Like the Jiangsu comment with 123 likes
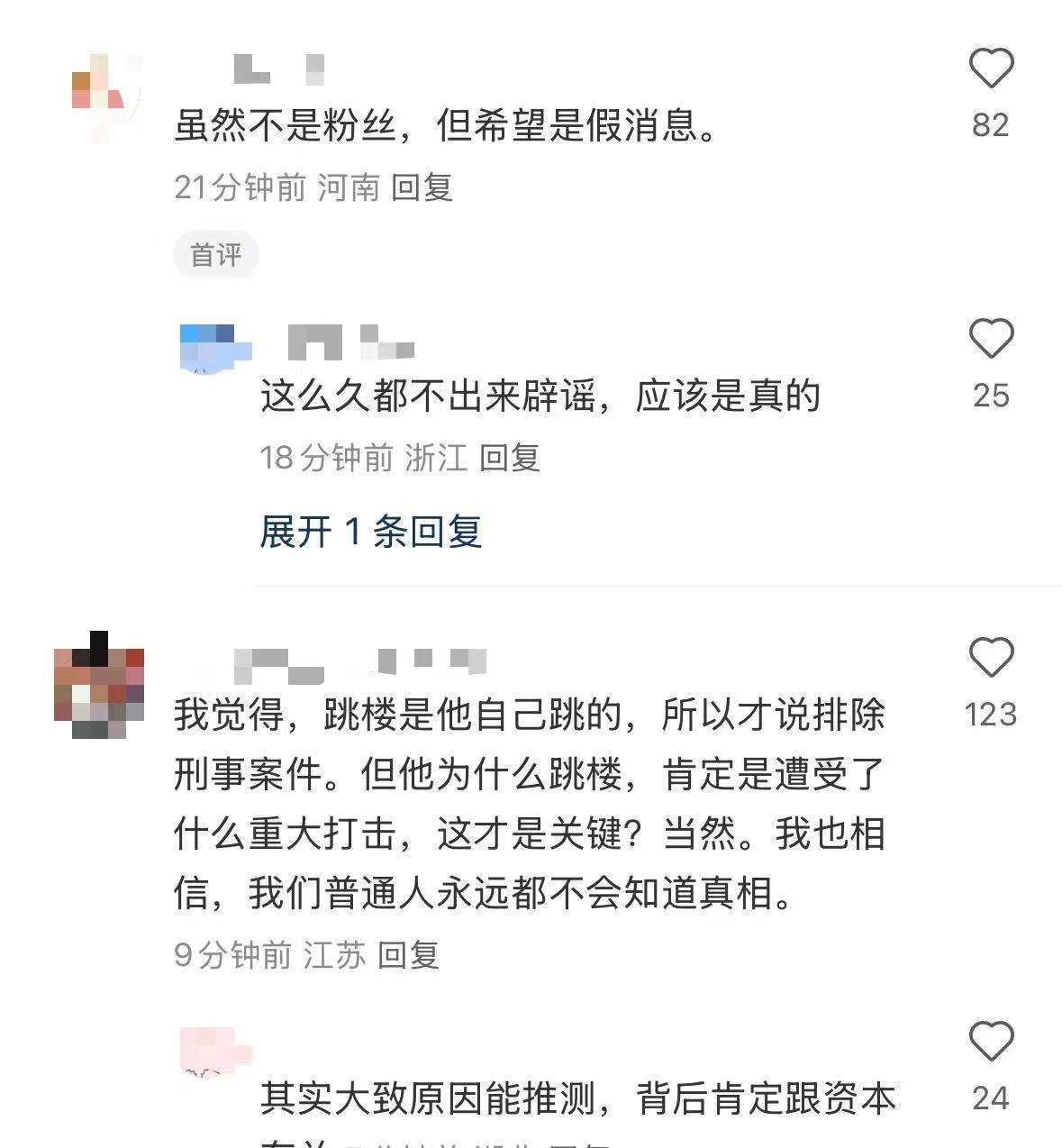The height and width of the screenshot is (1148, 1062). click(991, 657)
